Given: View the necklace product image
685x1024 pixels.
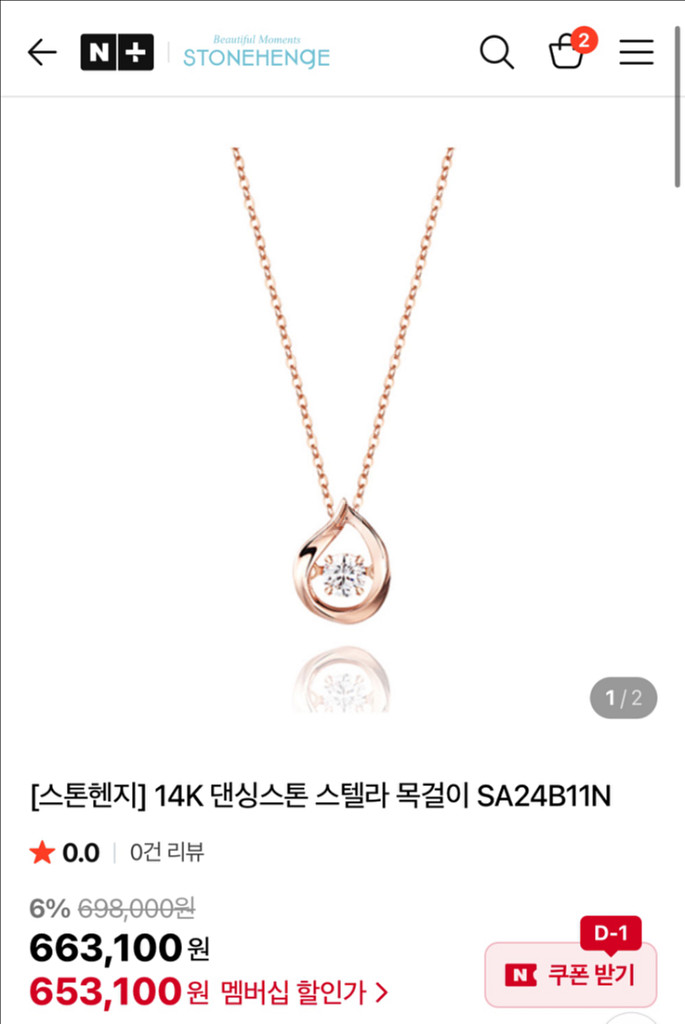Looking at the screenshot, I should click(342, 424).
